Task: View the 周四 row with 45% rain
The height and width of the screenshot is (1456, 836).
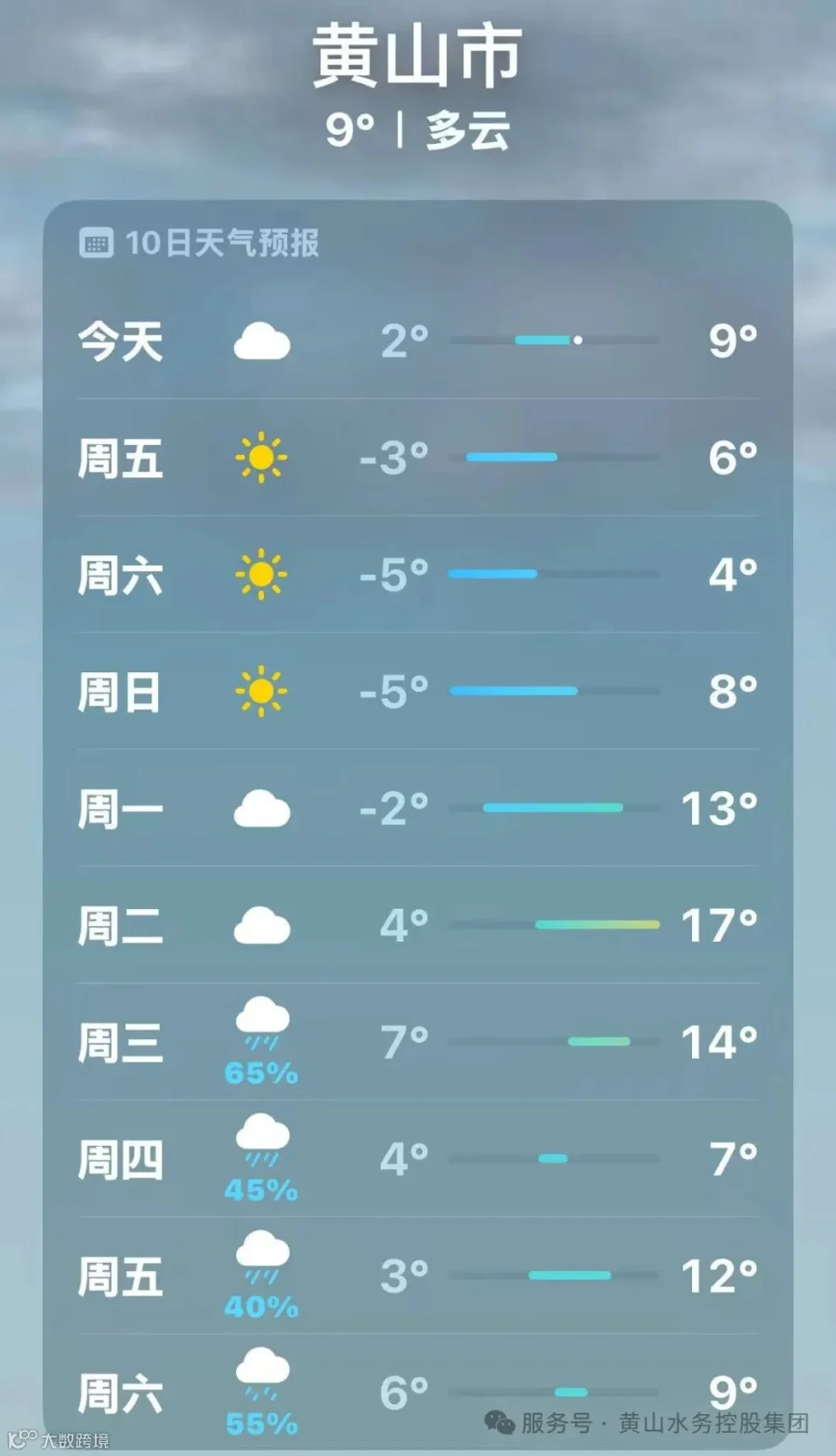Action: (x=418, y=1160)
